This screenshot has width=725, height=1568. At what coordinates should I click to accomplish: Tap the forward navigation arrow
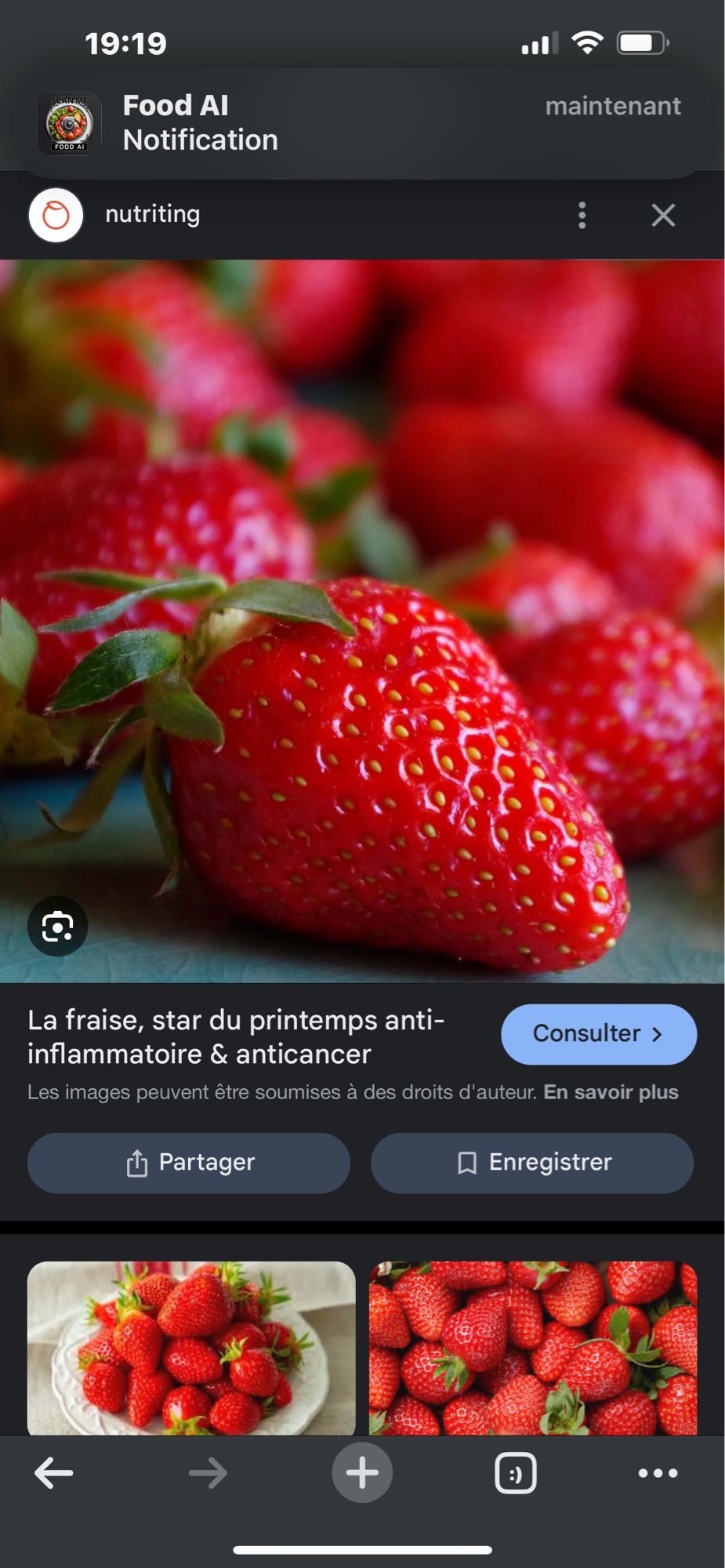click(207, 1472)
